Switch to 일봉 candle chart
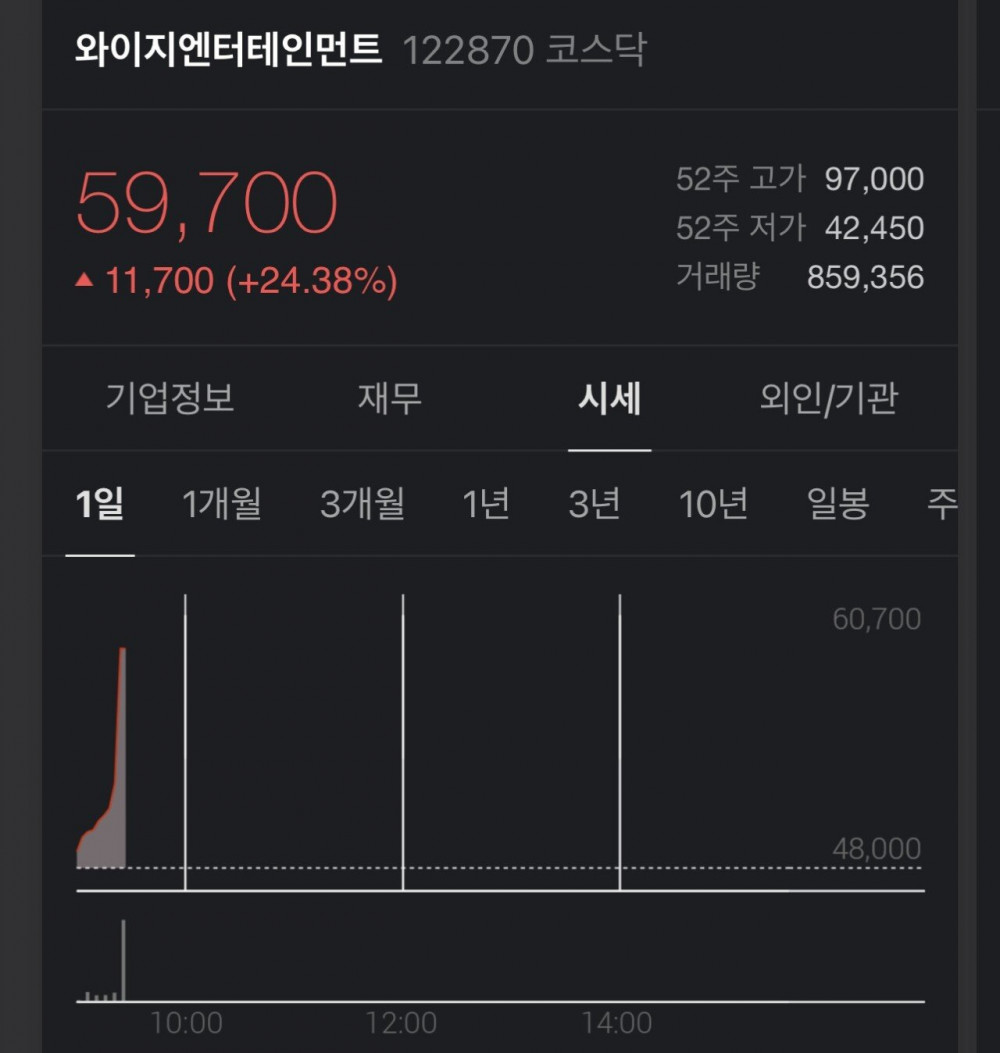The width and height of the screenshot is (1000, 1053). (x=837, y=504)
